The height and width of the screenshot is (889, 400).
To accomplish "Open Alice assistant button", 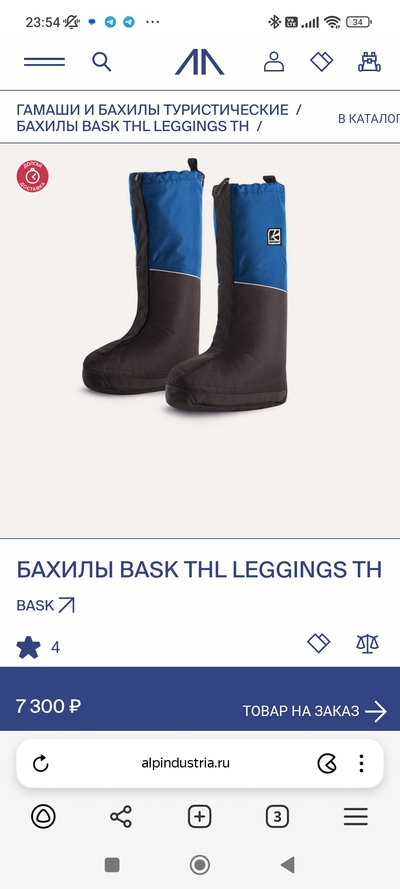I will [x=43, y=817].
